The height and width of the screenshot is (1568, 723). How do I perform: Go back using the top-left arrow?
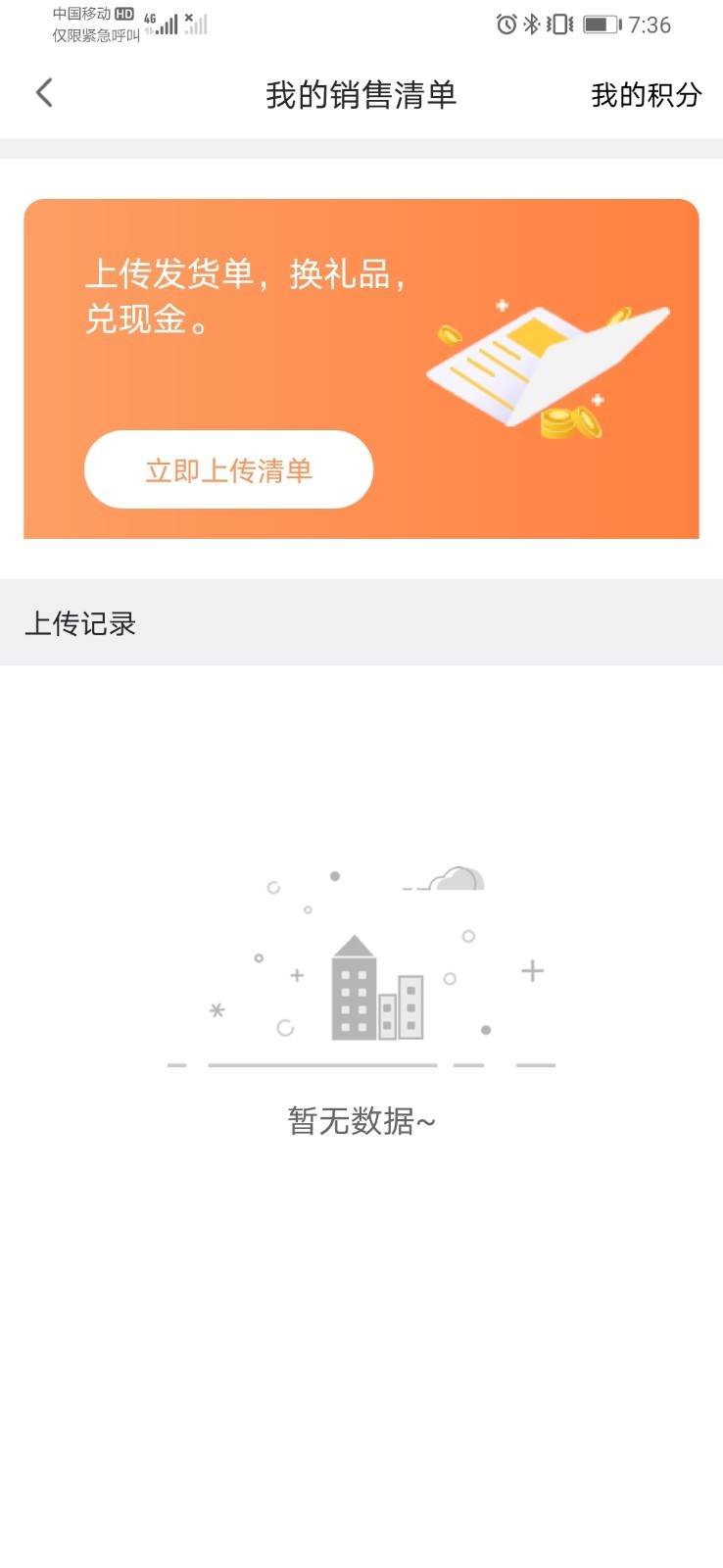click(44, 93)
